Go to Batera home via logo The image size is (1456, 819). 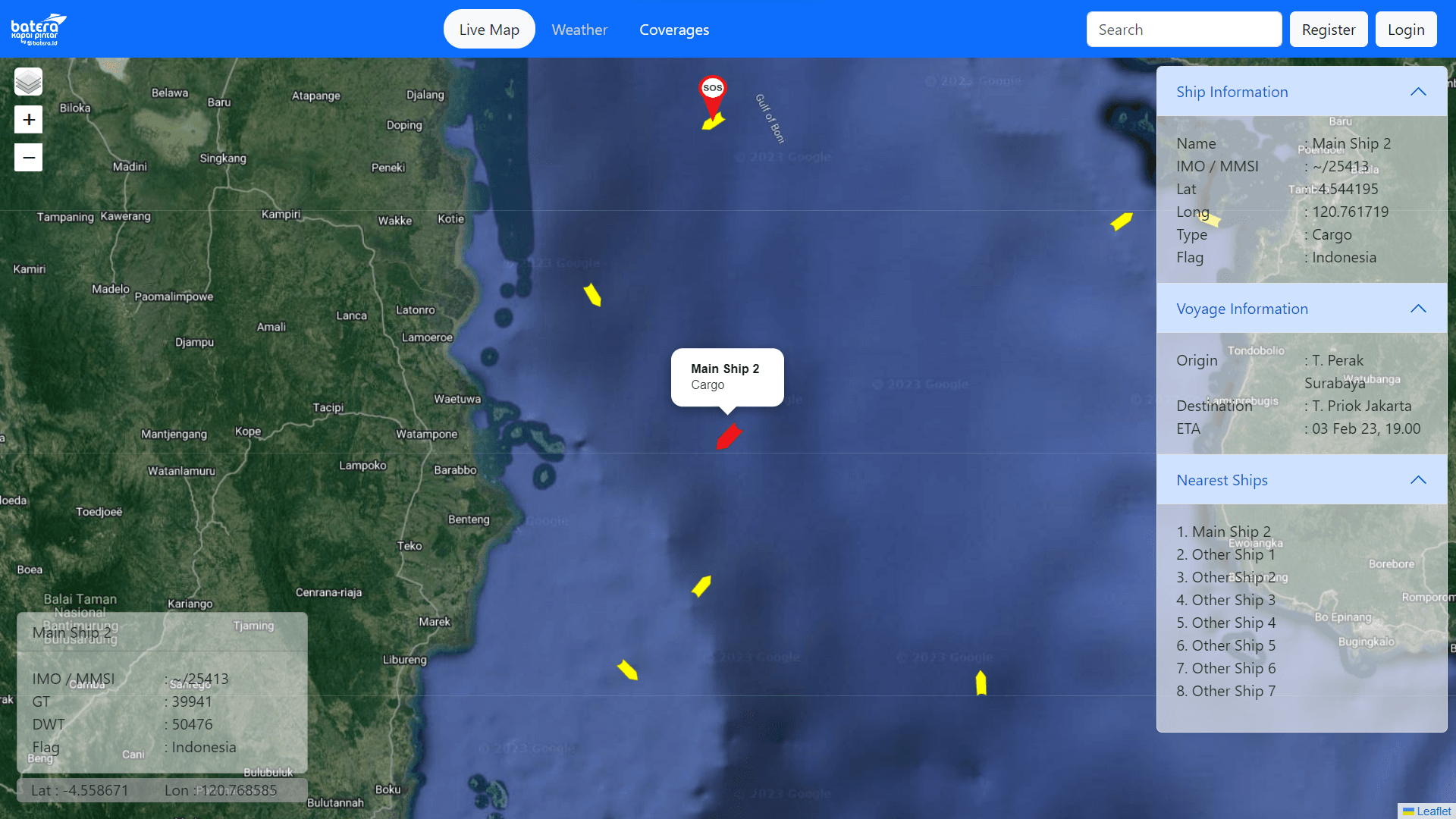(39, 30)
